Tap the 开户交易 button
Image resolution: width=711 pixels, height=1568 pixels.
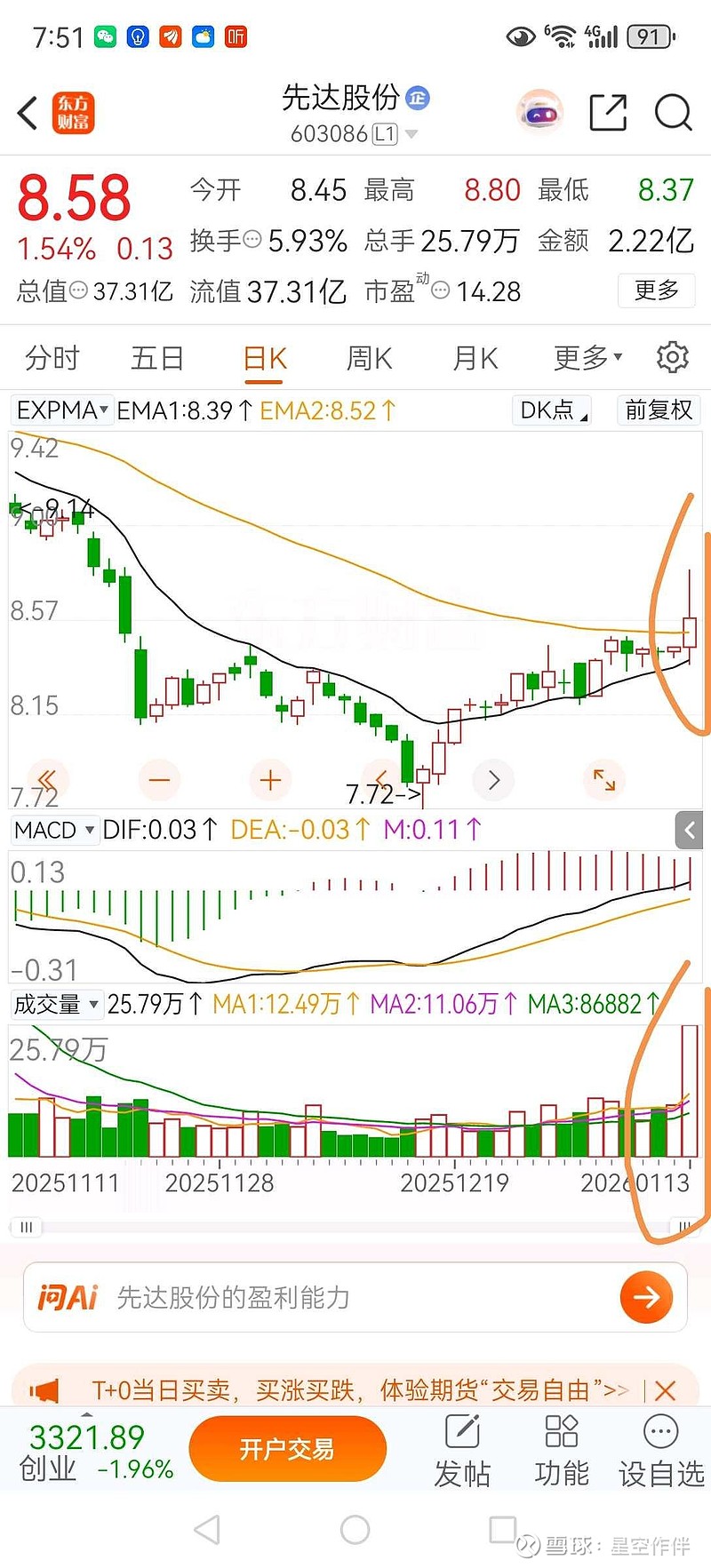tap(287, 1449)
